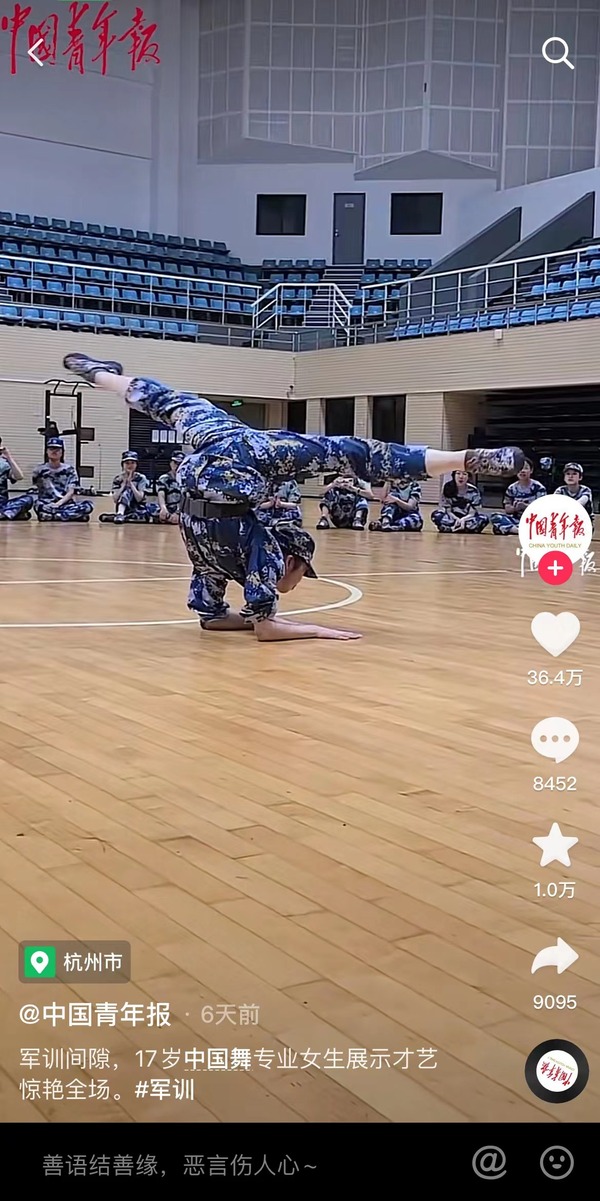This screenshot has height=1201, width=600.
Task: Open 中国青年报 profile avatar
Action: coord(555,528)
